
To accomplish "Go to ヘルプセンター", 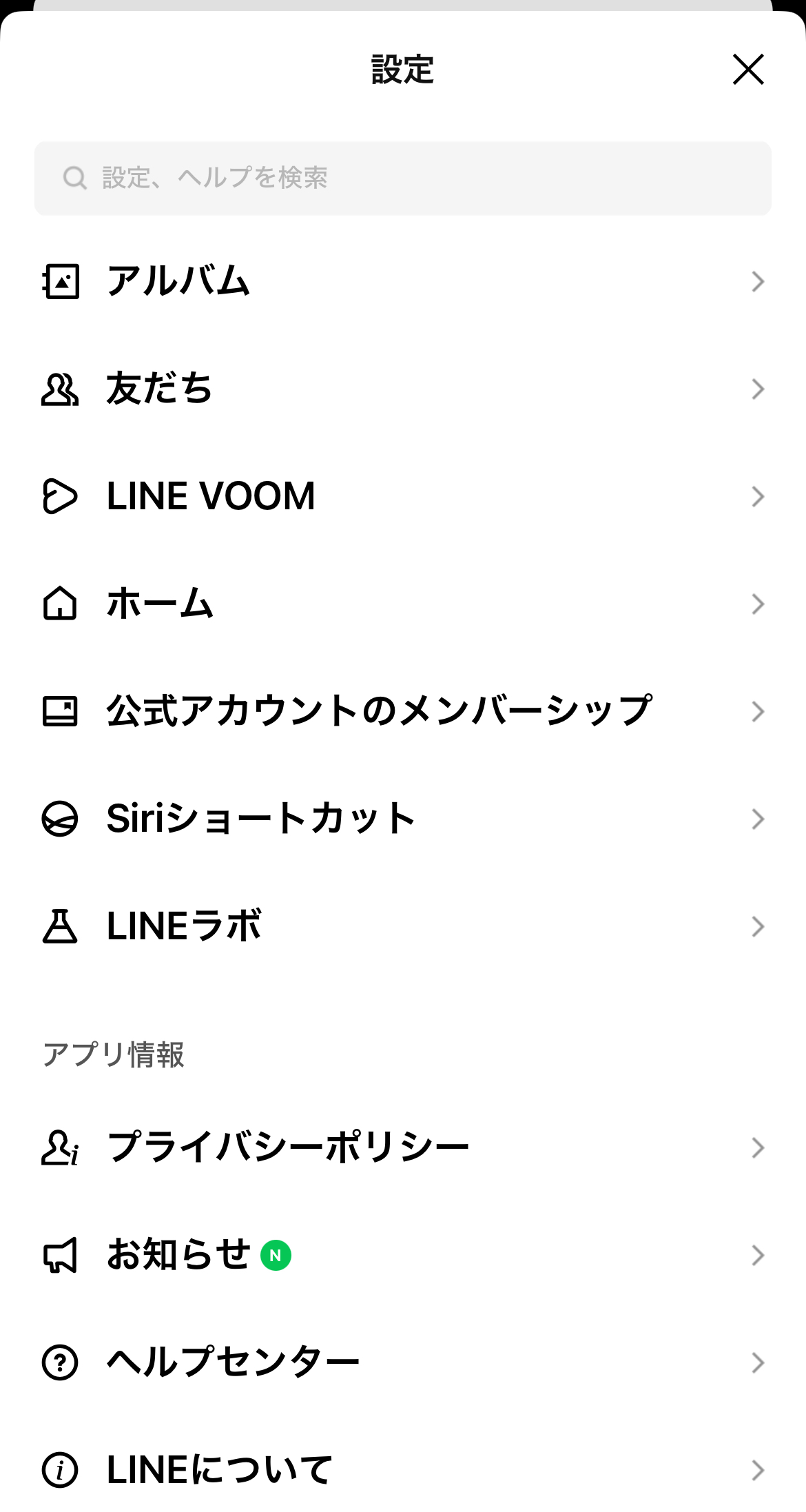I will pyautogui.click(x=402, y=1362).
